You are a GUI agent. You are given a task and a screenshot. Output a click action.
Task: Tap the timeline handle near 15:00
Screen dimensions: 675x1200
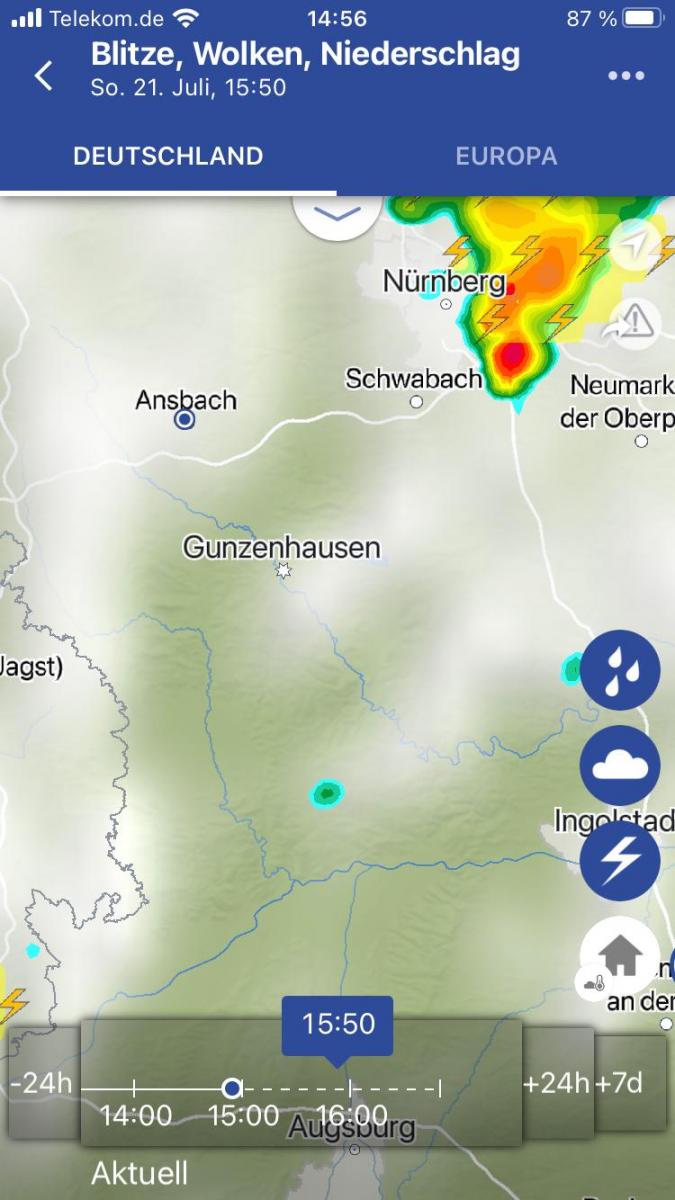point(232,1088)
